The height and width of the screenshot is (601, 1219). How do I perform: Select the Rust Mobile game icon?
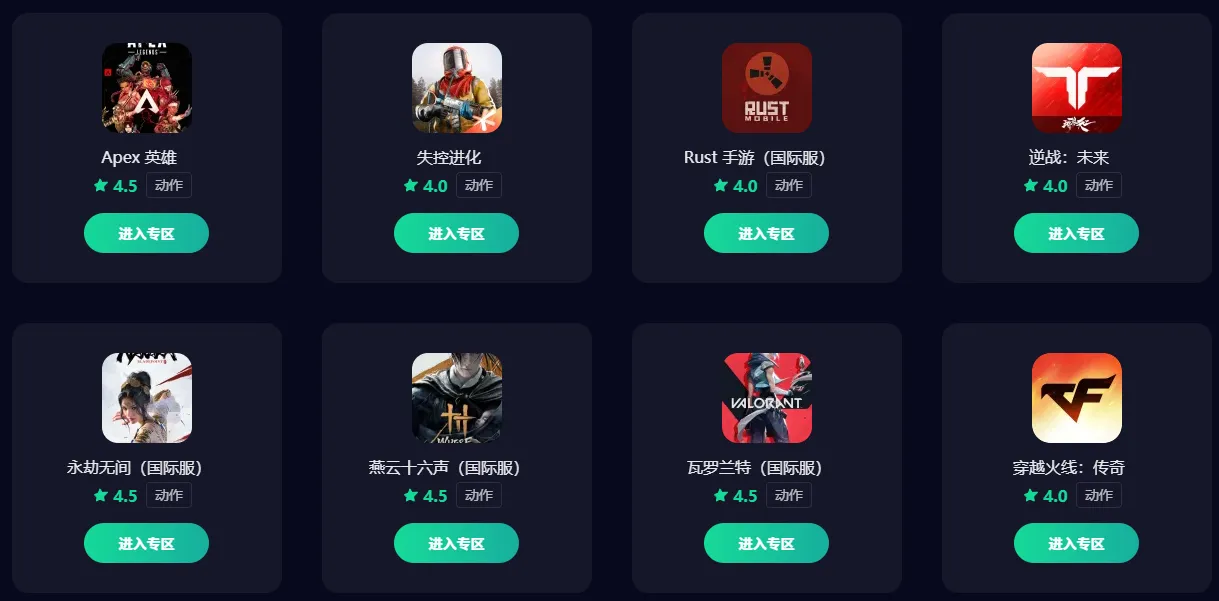pos(767,88)
